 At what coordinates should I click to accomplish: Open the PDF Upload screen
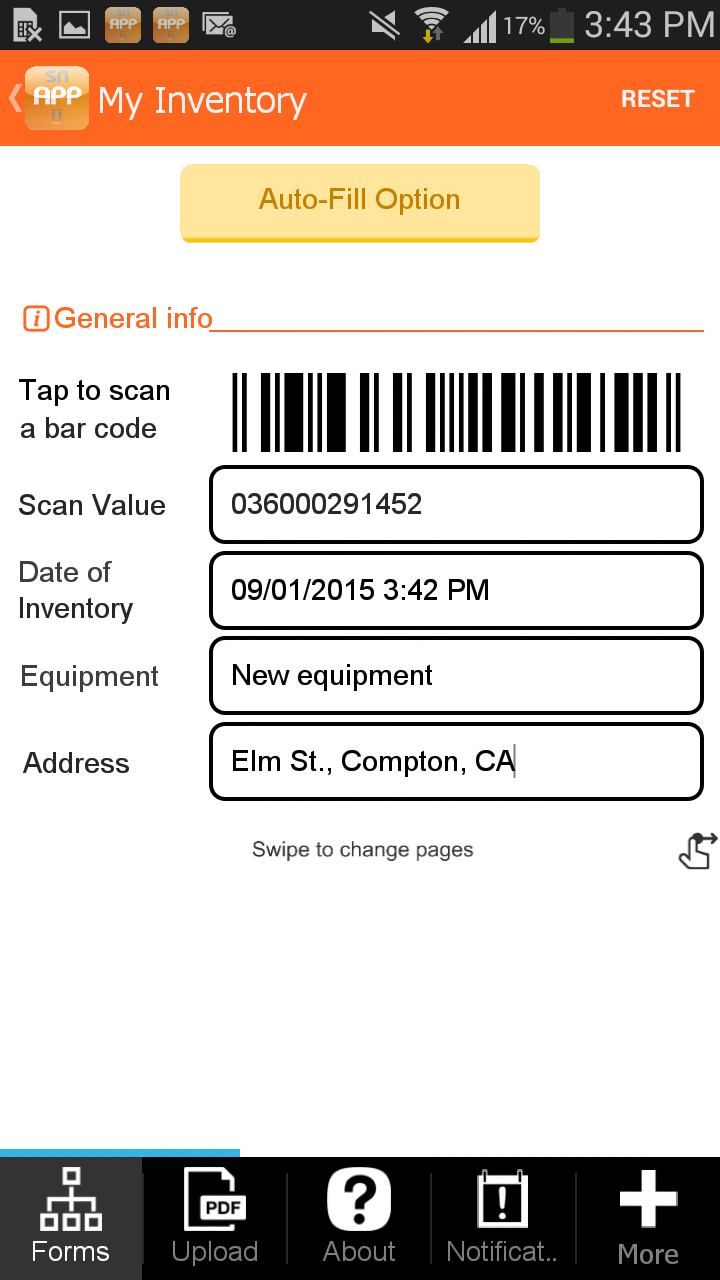pos(214,1215)
